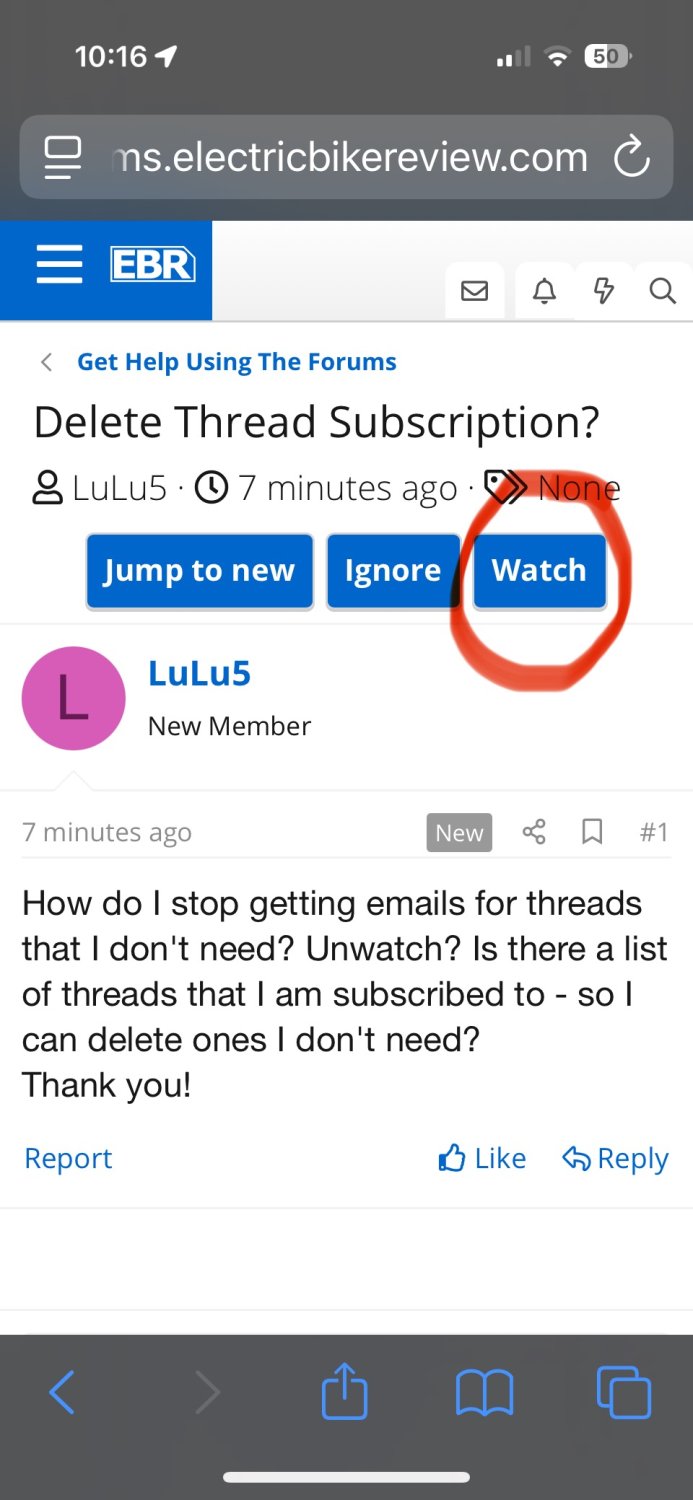Open the notifications bell

544,291
